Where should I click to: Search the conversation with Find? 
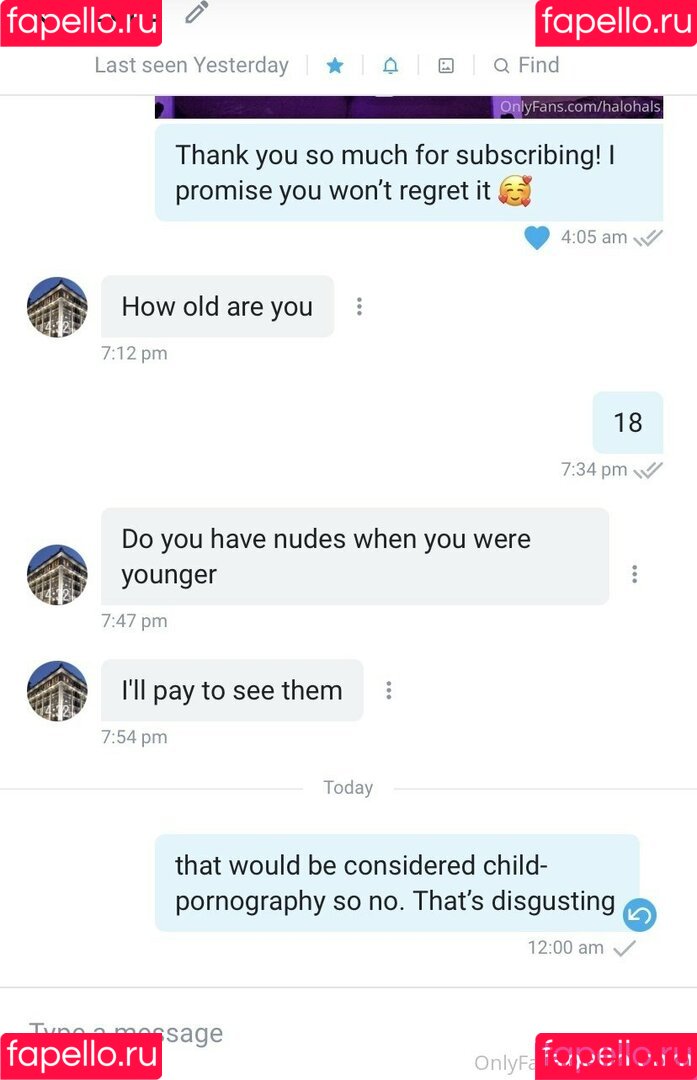pyautogui.click(x=527, y=66)
